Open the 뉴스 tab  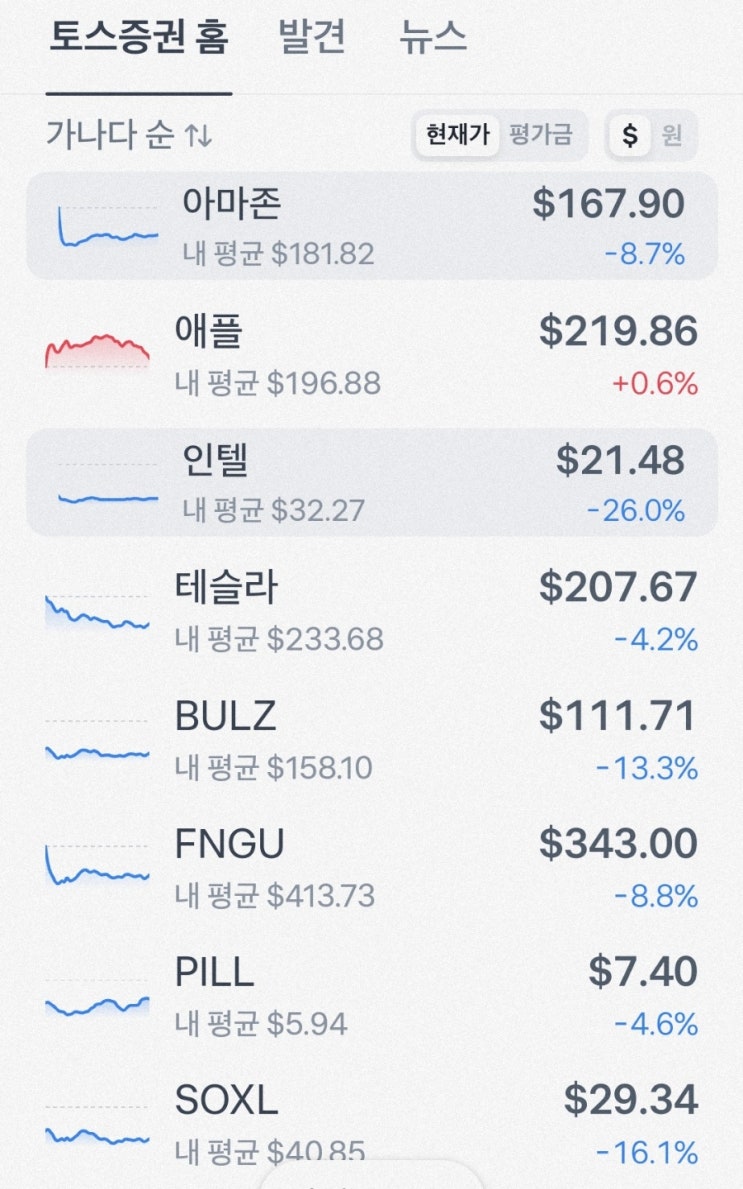point(432,38)
